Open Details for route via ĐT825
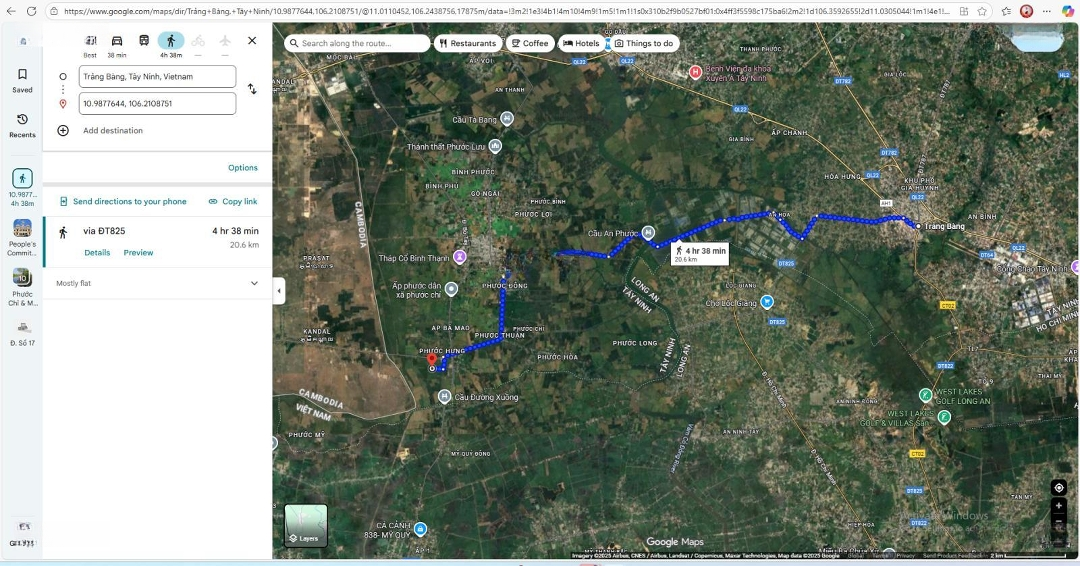This screenshot has height=566, width=1080. [x=97, y=253]
